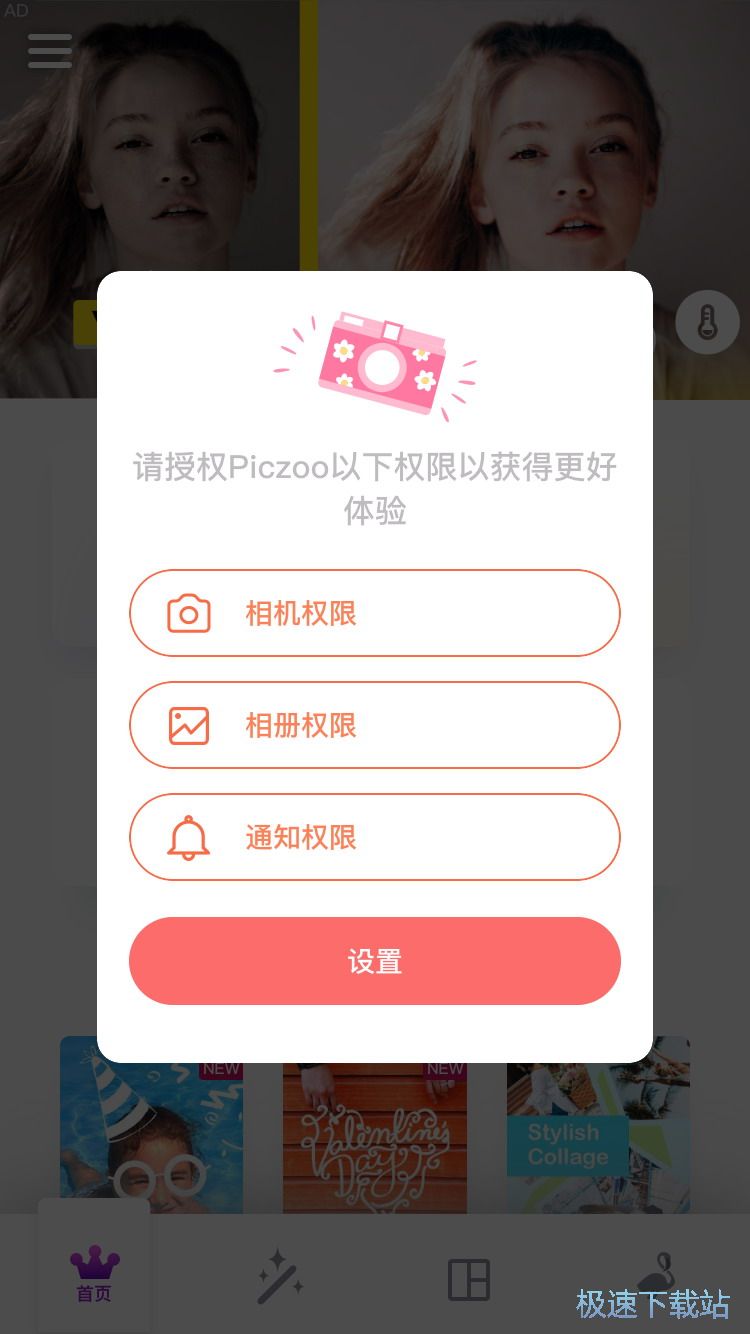Tap the 设置 settings button
The height and width of the screenshot is (1334, 750).
coord(374,961)
